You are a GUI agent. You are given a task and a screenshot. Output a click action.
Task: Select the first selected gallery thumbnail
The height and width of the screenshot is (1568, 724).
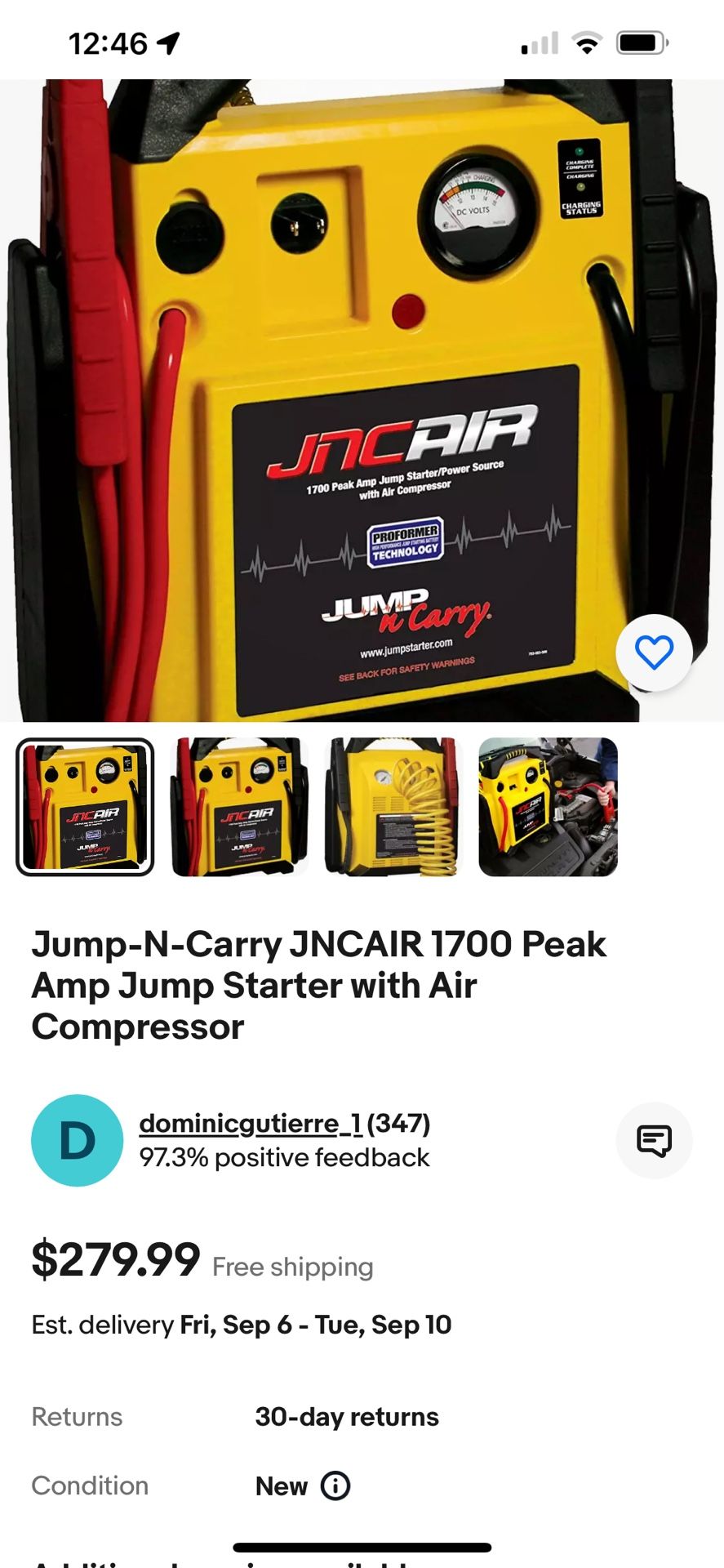coord(85,807)
